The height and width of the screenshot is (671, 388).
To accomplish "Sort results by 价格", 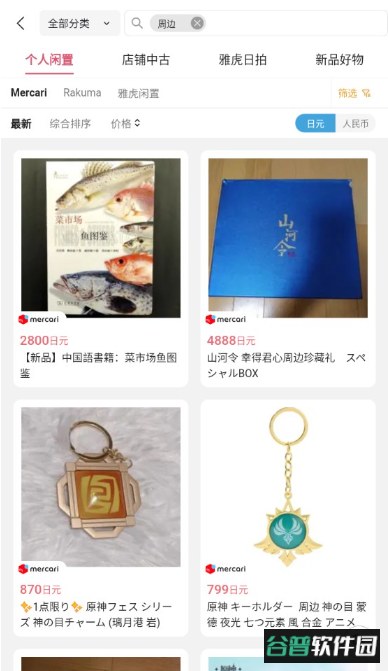I will [x=125, y=124].
